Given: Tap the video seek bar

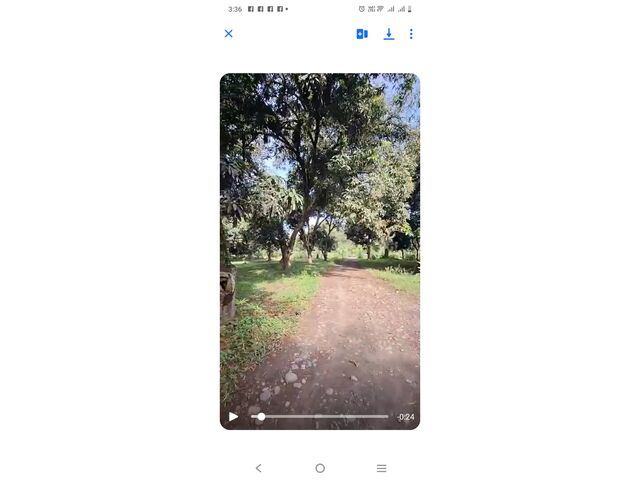Looking at the screenshot, I should (320, 416).
